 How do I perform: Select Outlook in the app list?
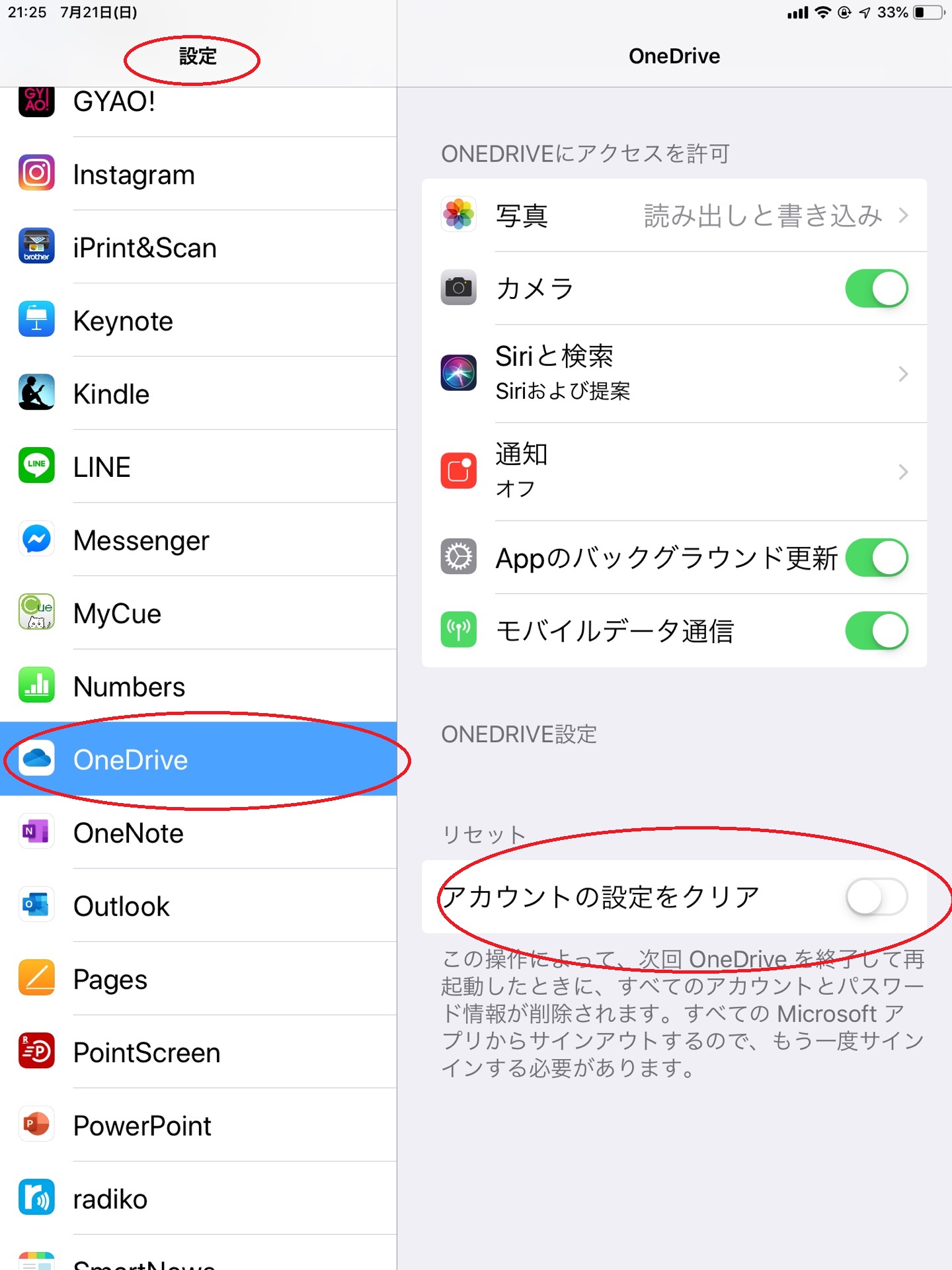point(198,906)
